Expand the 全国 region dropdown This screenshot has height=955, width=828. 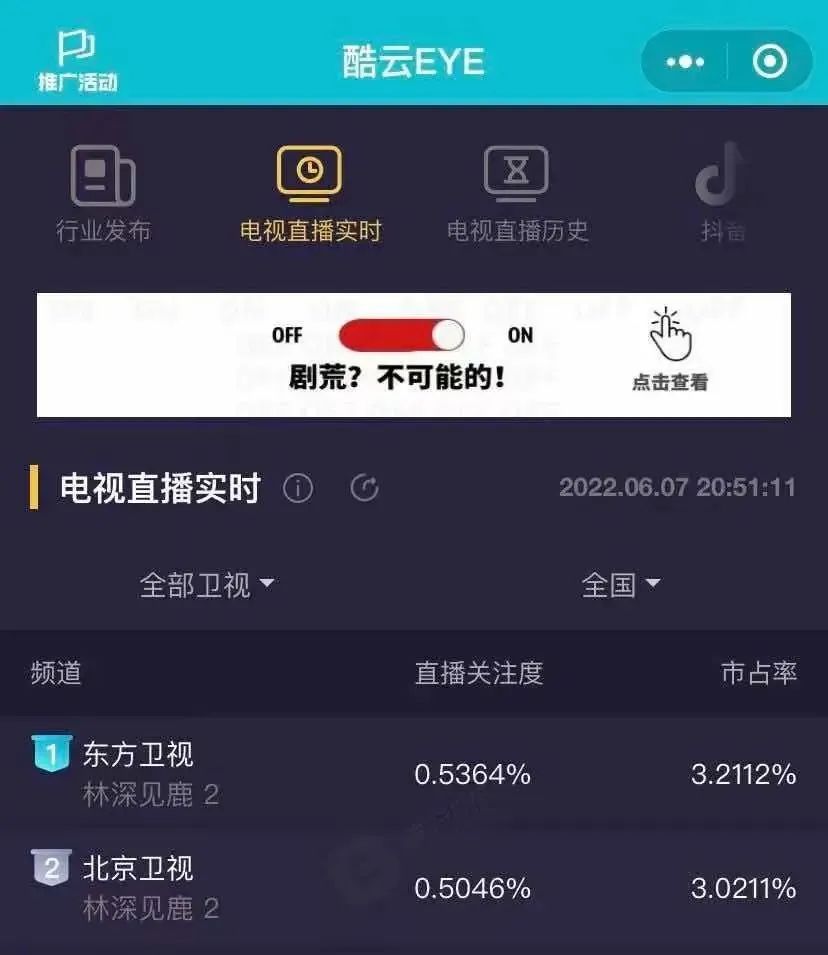621,585
